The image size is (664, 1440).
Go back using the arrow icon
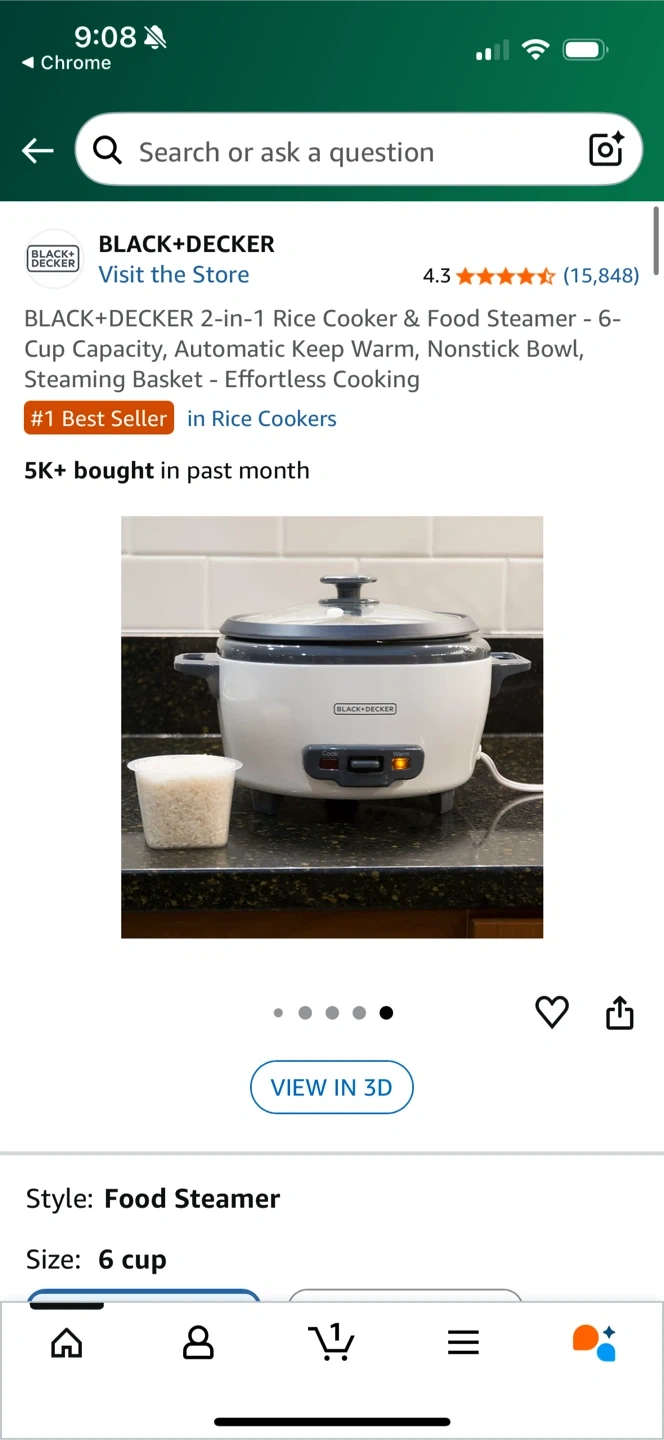click(x=38, y=151)
